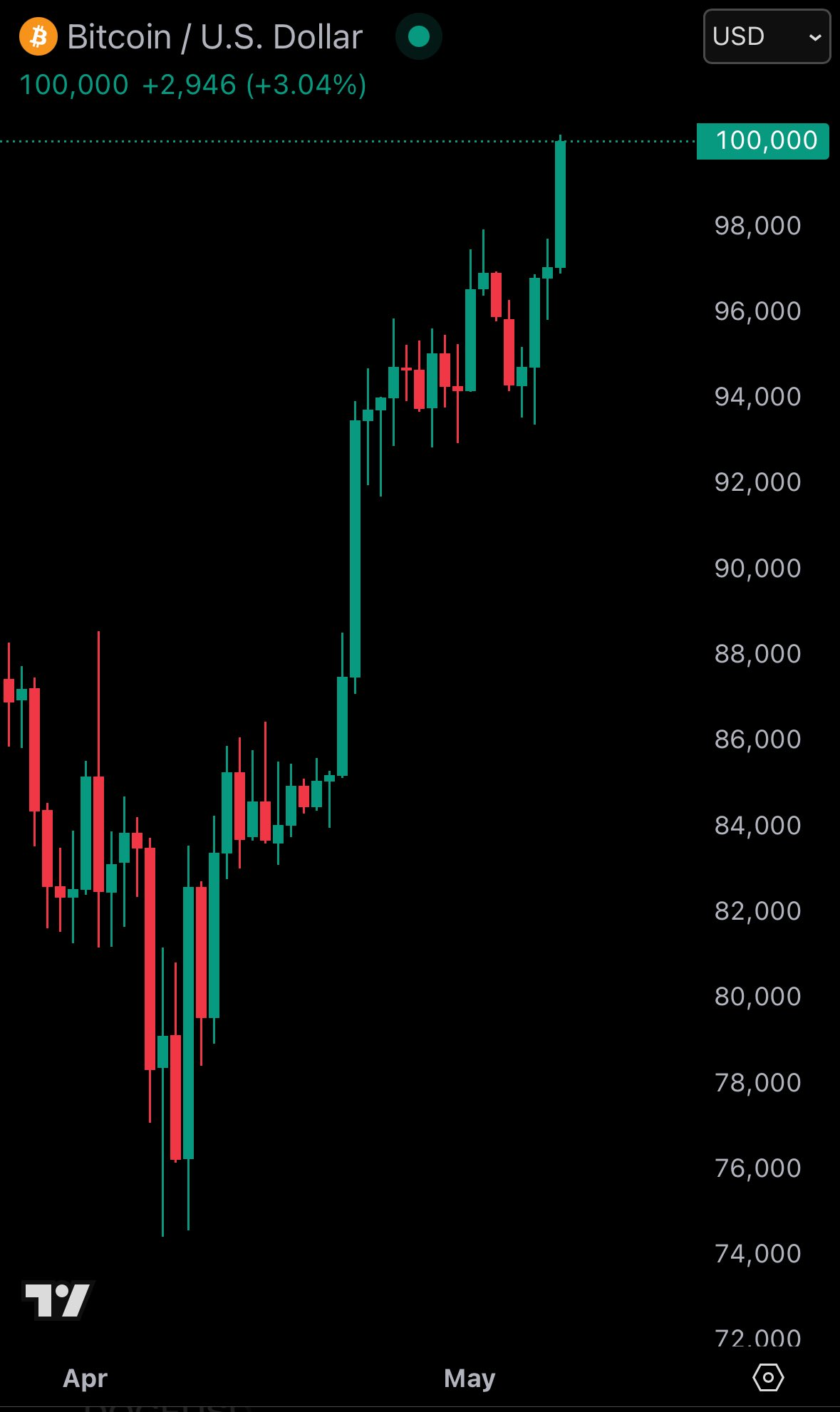Open the TradingView logo link

click(x=58, y=1300)
